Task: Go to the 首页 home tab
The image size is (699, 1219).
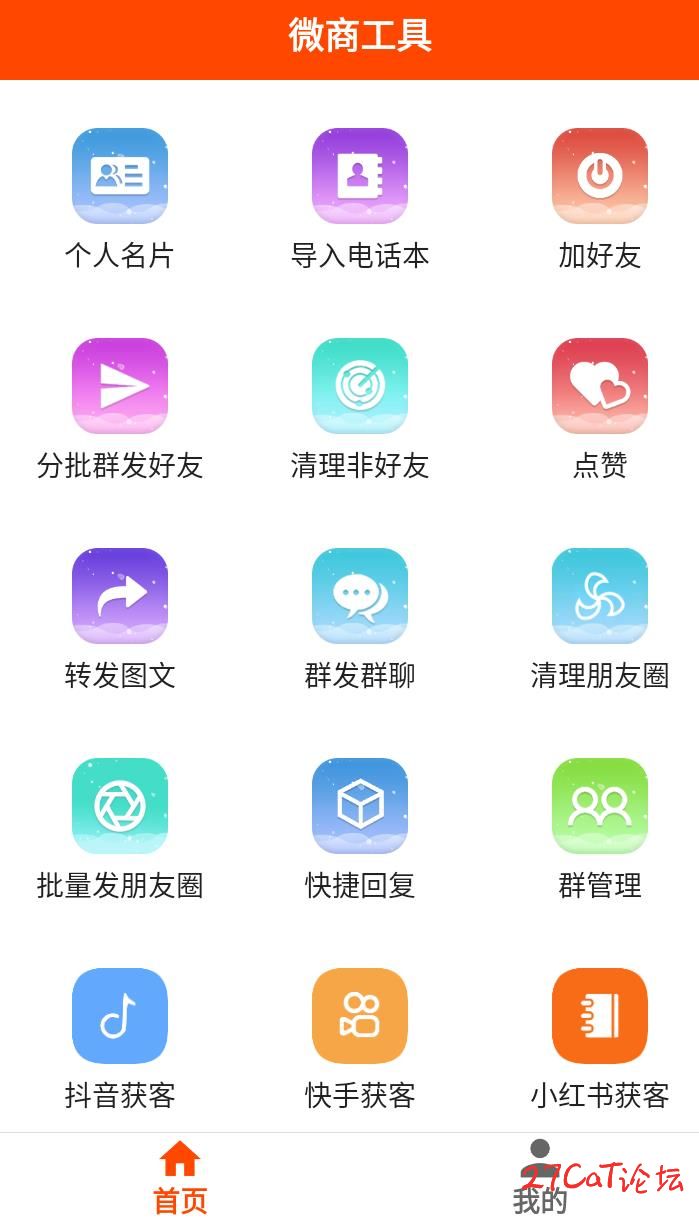Action: coord(180,1178)
